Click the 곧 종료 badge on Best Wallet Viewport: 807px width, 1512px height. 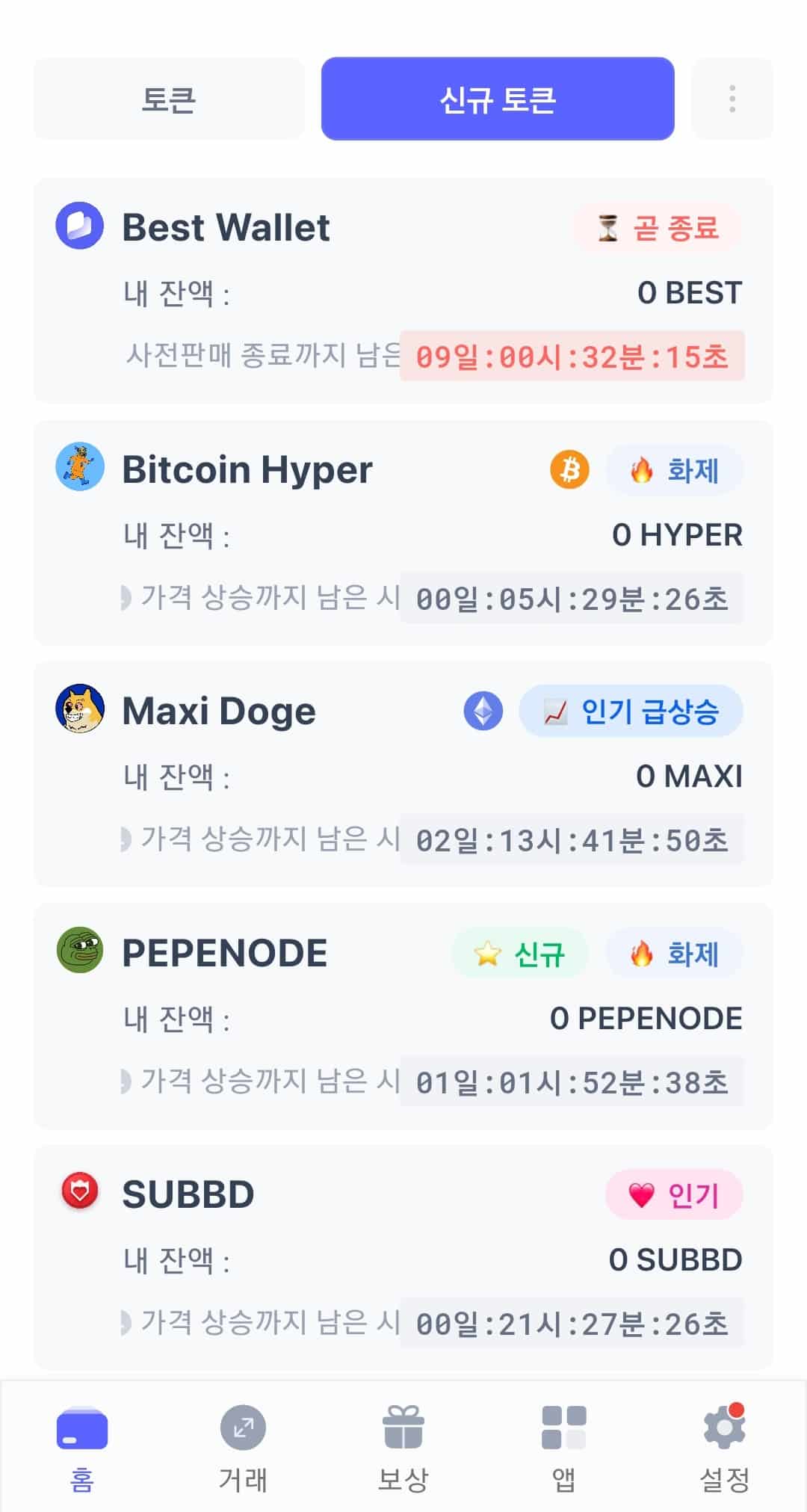pos(658,227)
